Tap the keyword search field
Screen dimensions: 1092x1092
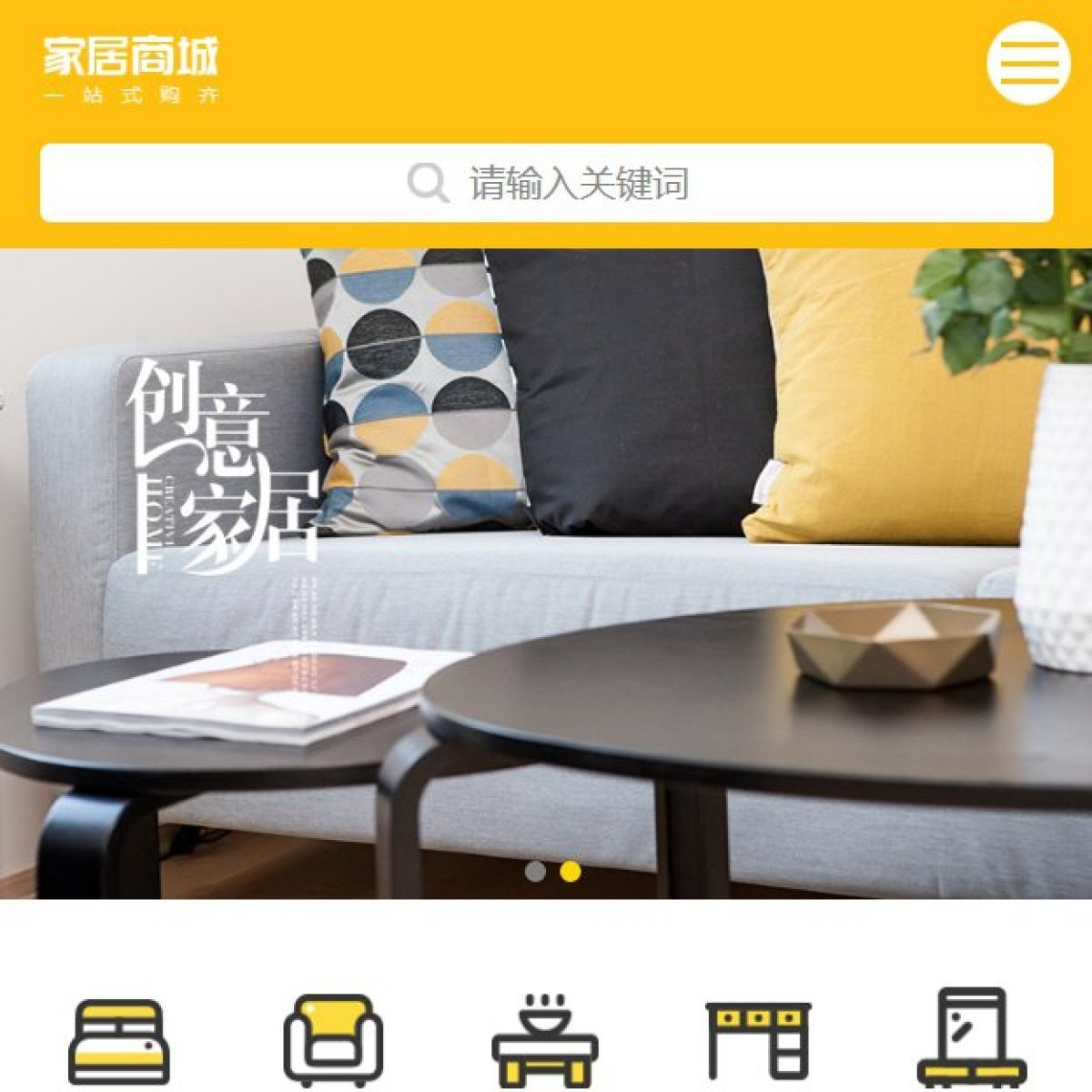point(546,183)
